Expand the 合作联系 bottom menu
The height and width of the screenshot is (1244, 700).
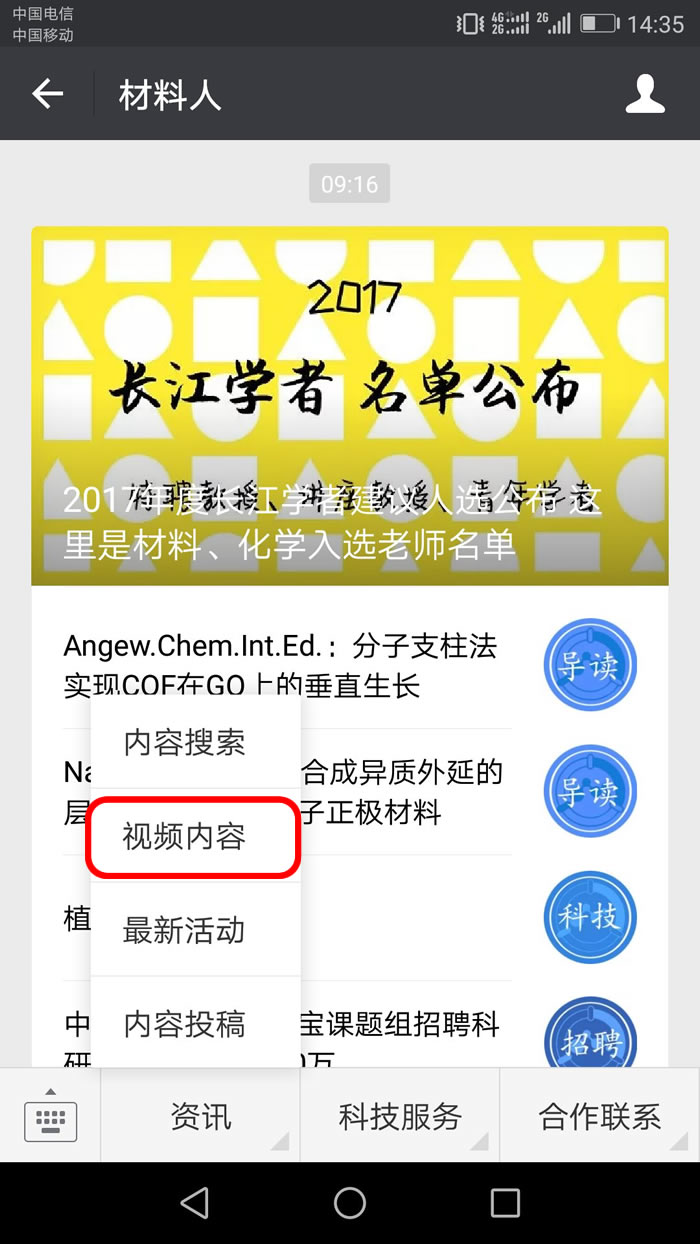click(600, 1116)
